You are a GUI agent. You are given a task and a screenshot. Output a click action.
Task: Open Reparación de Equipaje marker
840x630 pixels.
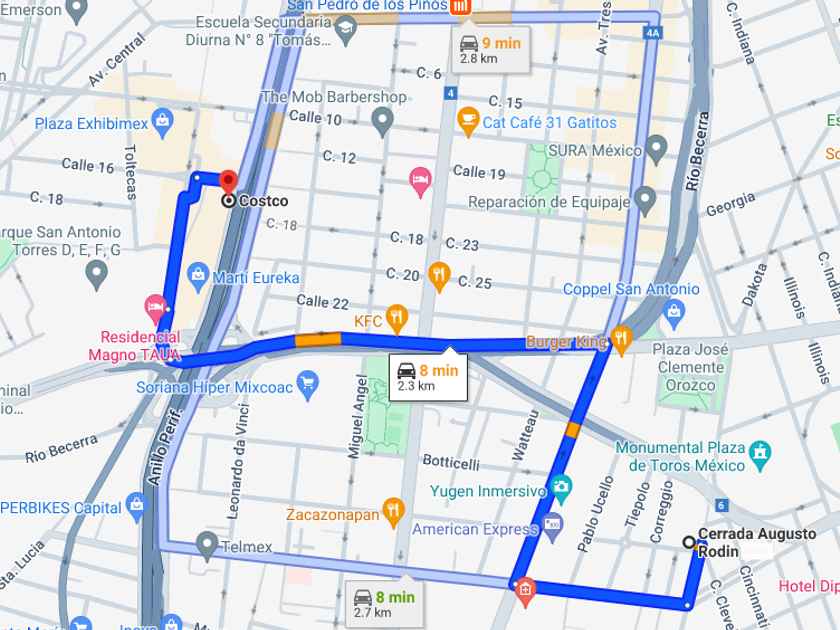[x=645, y=201]
